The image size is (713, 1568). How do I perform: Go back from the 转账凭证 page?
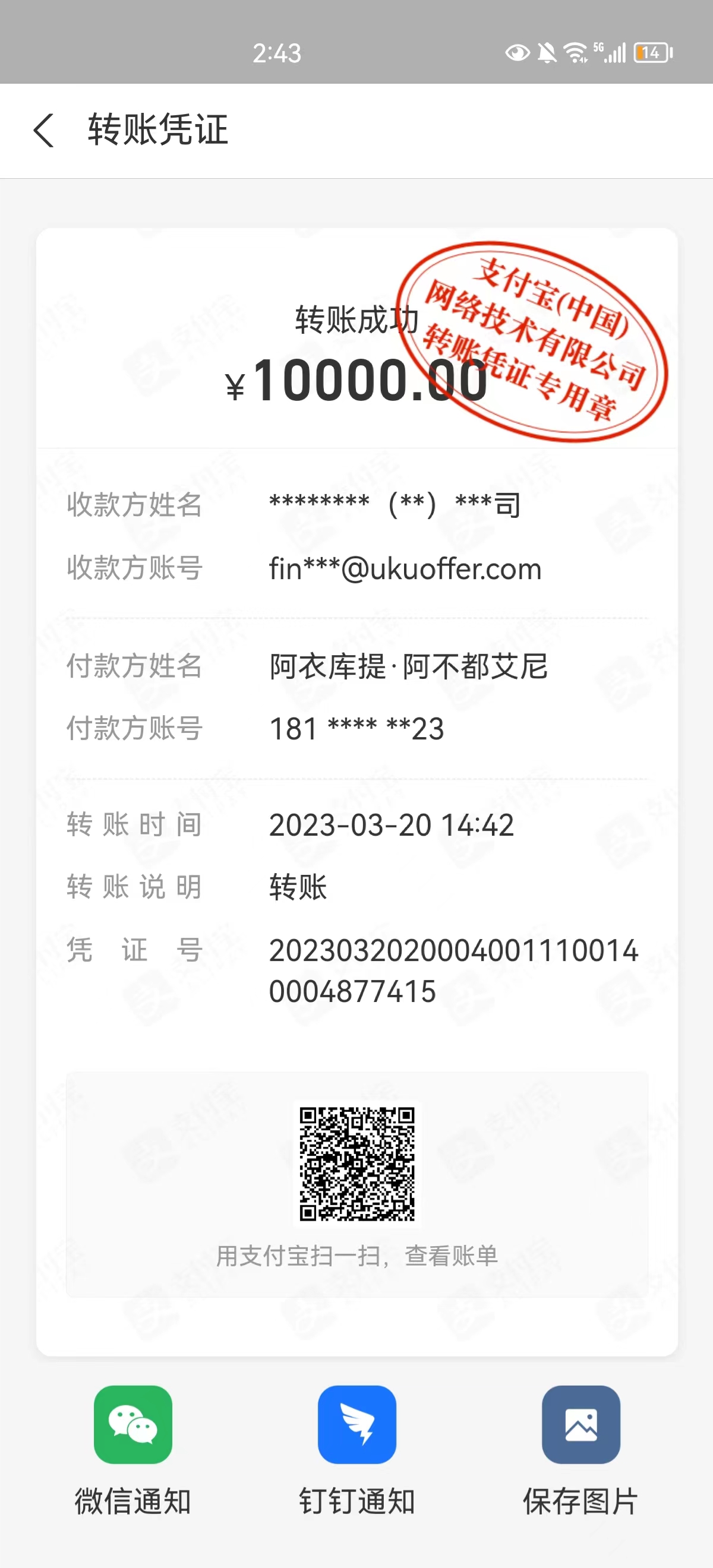tap(44, 130)
